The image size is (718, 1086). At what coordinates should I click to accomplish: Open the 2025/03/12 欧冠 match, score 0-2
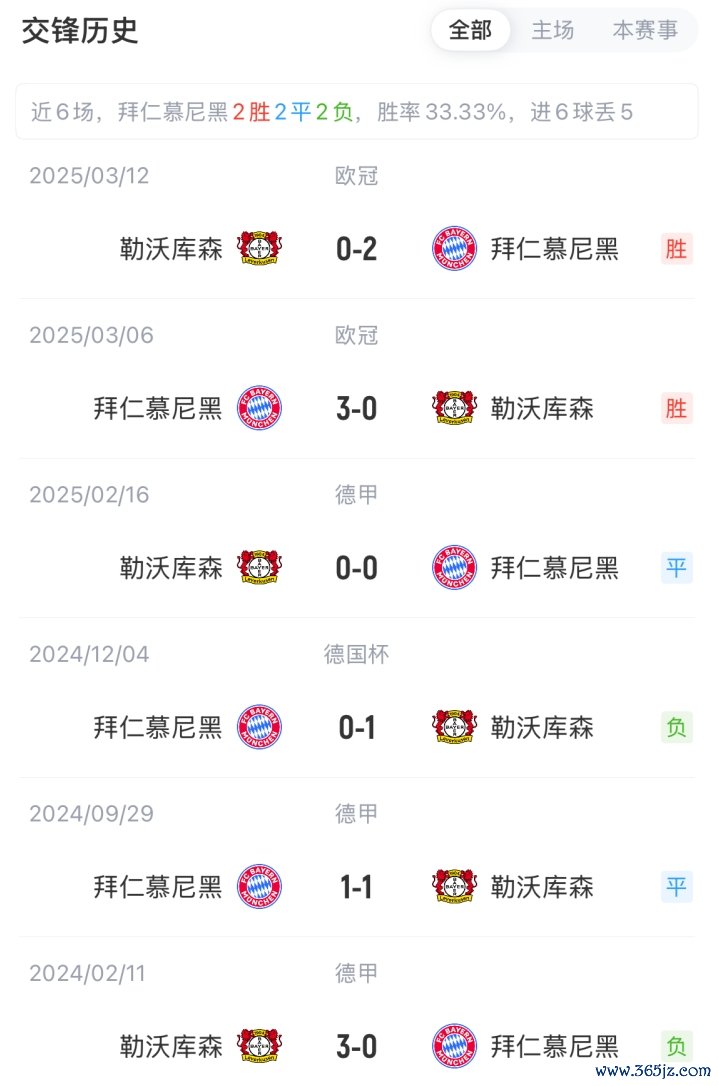(x=357, y=248)
